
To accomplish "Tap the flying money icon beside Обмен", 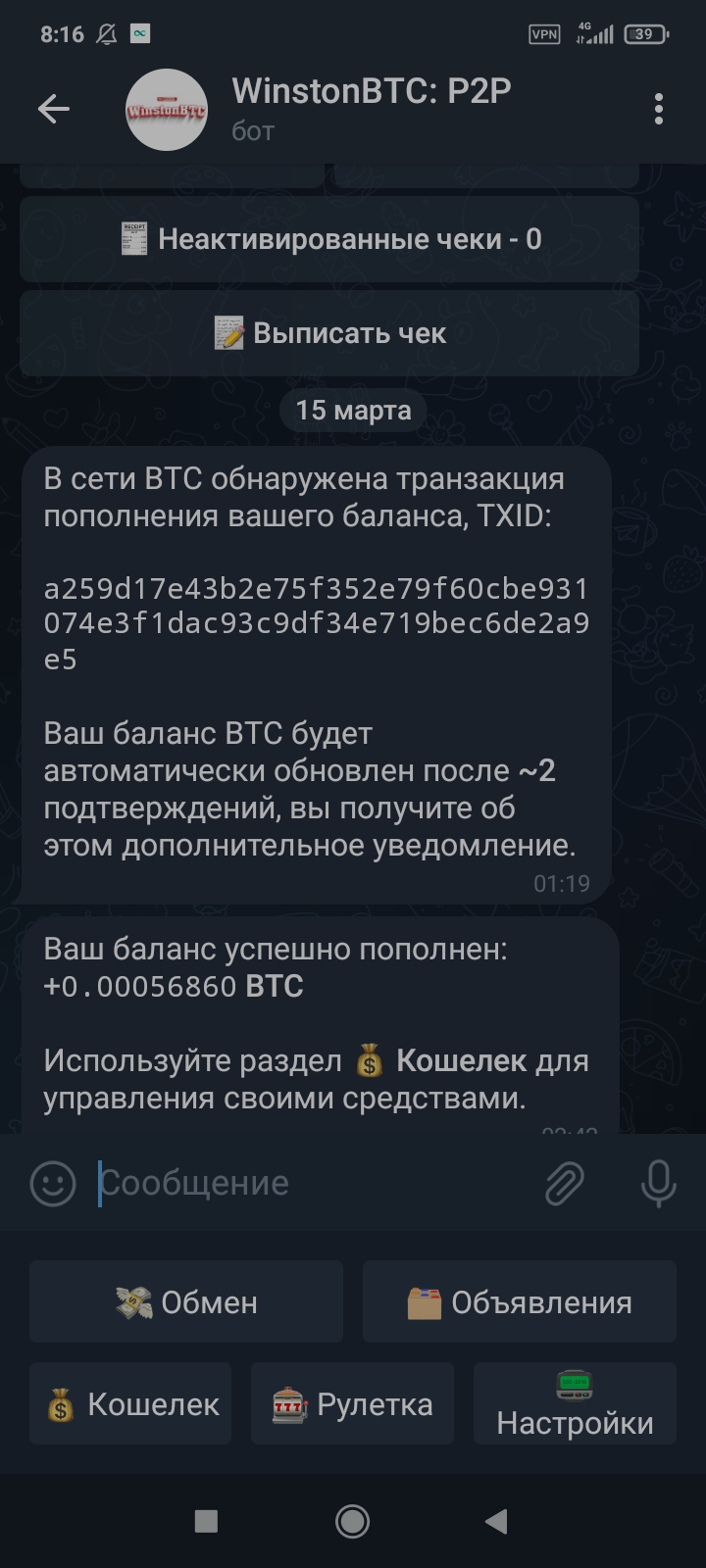I will [133, 1301].
